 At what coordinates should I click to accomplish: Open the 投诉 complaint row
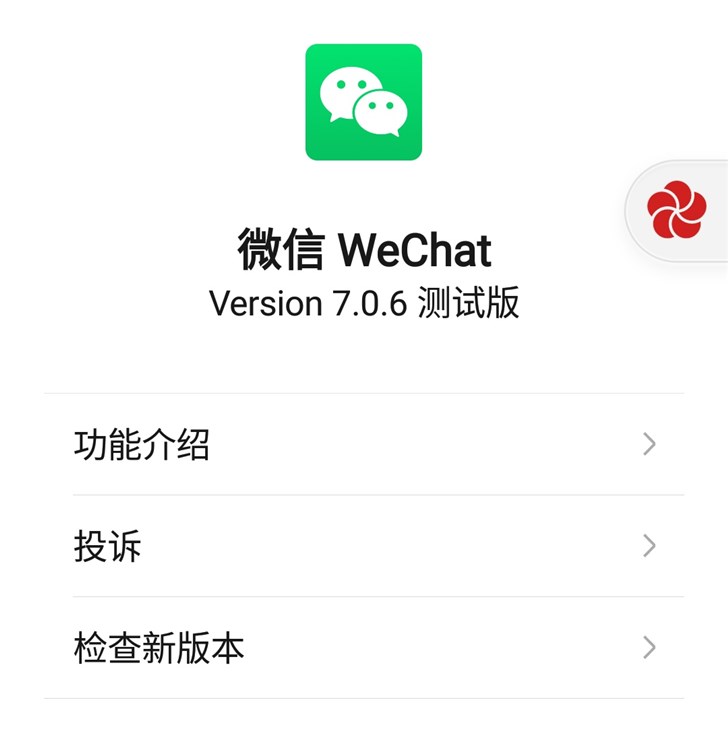pos(363,546)
